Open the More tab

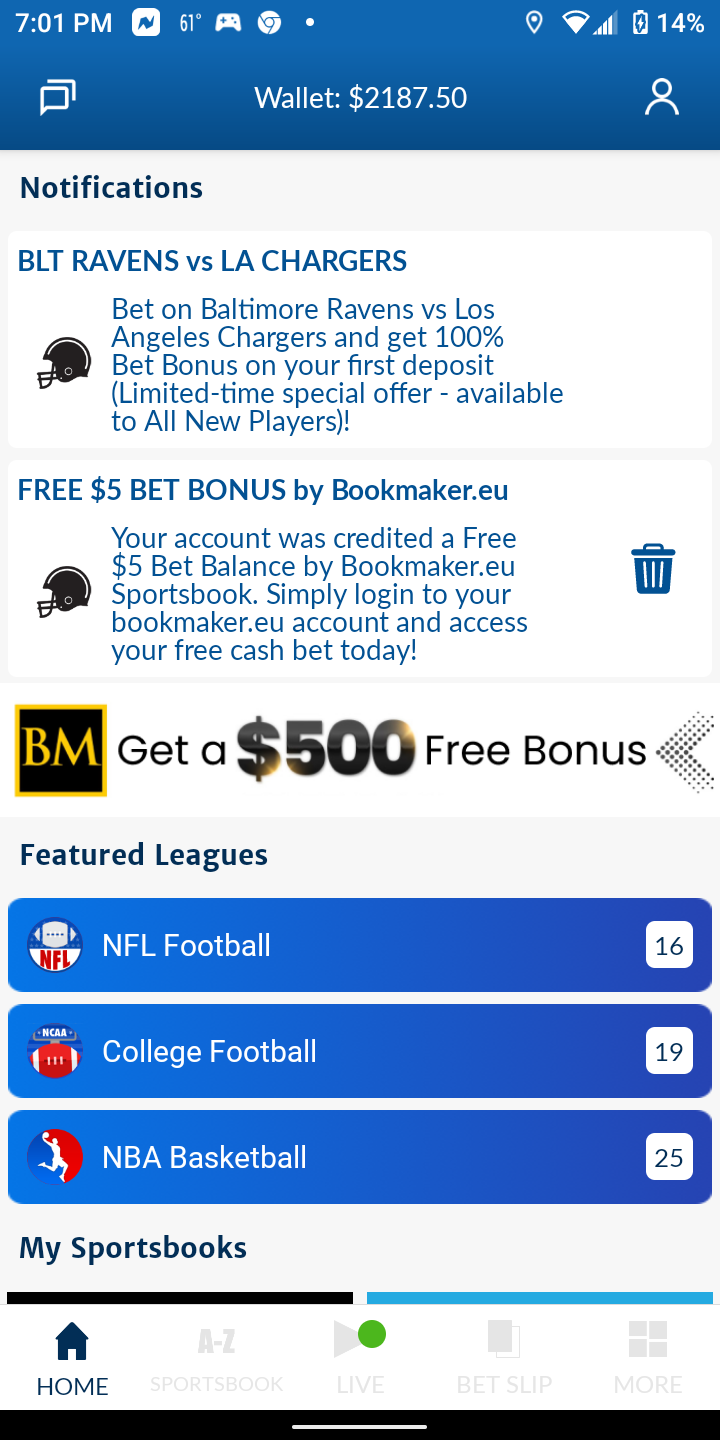(x=648, y=1358)
